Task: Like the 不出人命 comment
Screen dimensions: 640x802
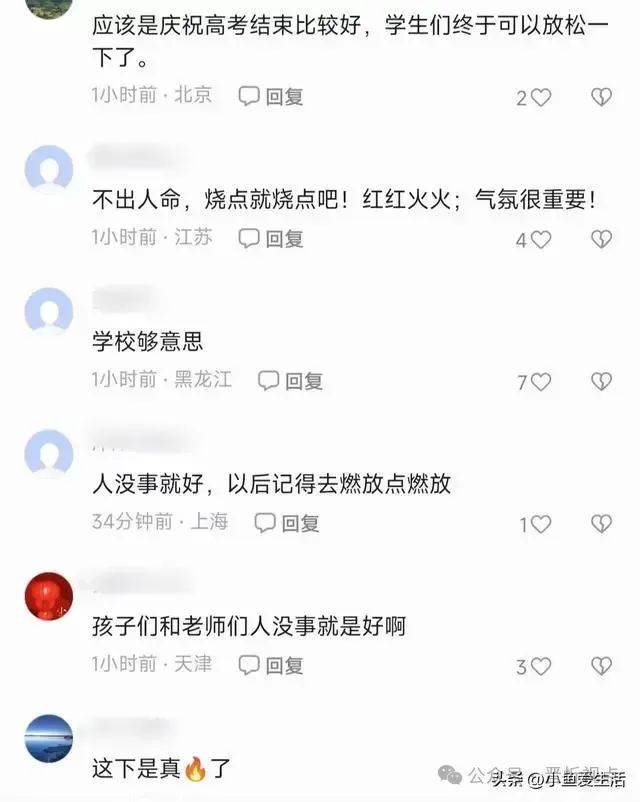Action: pyautogui.click(x=540, y=239)
